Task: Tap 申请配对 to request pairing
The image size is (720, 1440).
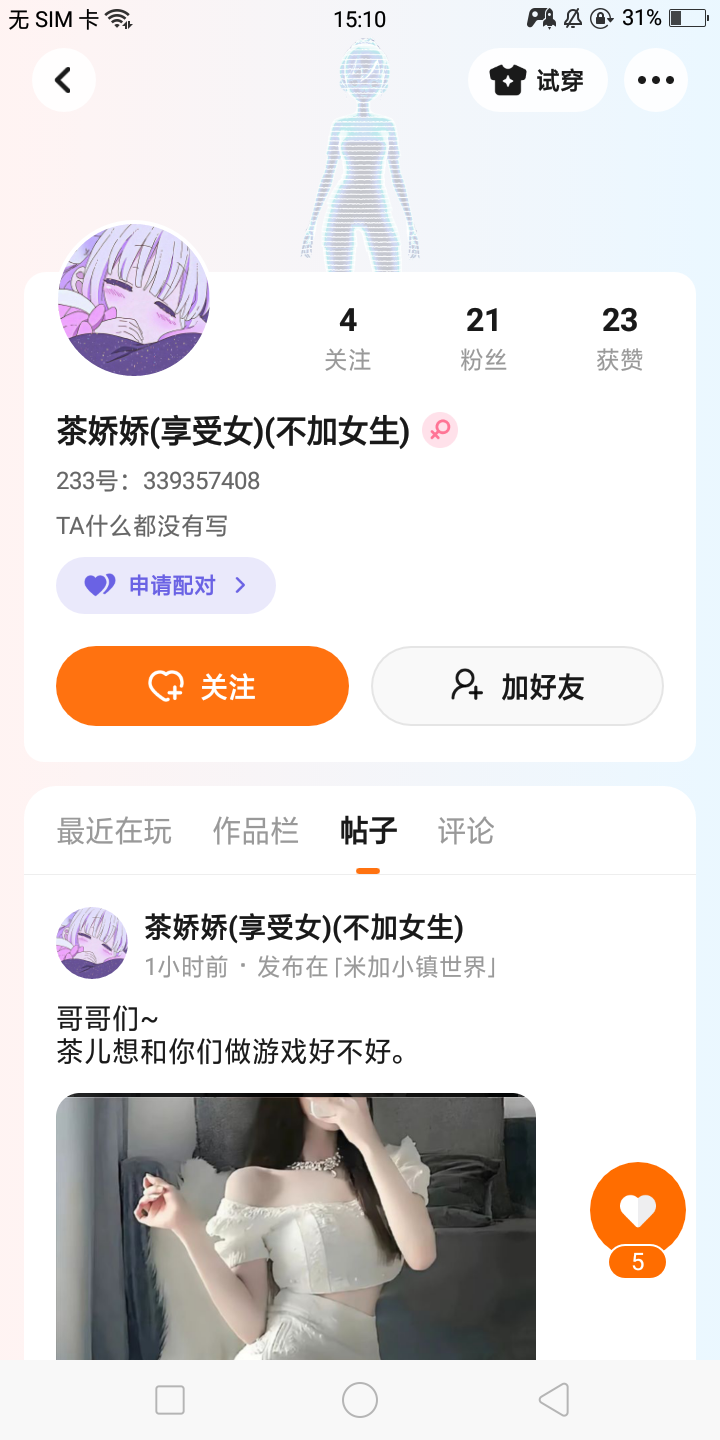Action: click(166, 585)
